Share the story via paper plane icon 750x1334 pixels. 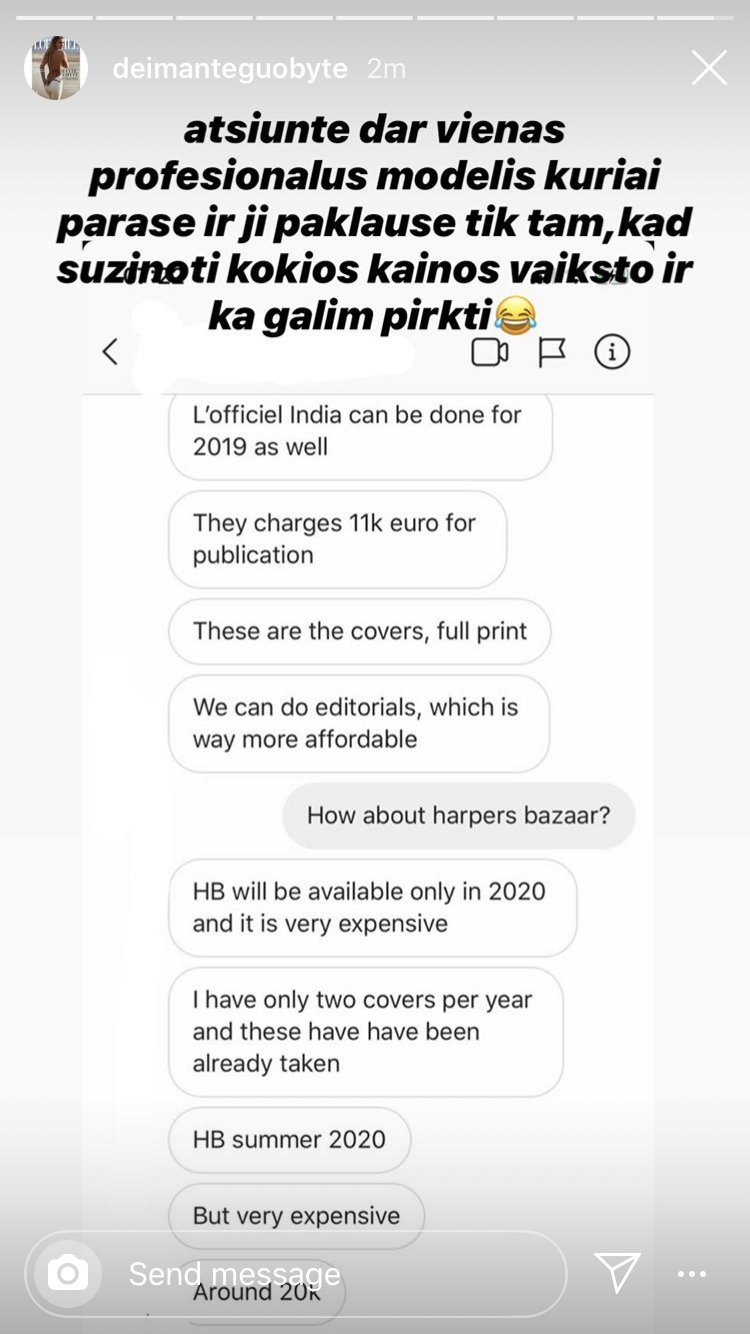(617, 1273)
